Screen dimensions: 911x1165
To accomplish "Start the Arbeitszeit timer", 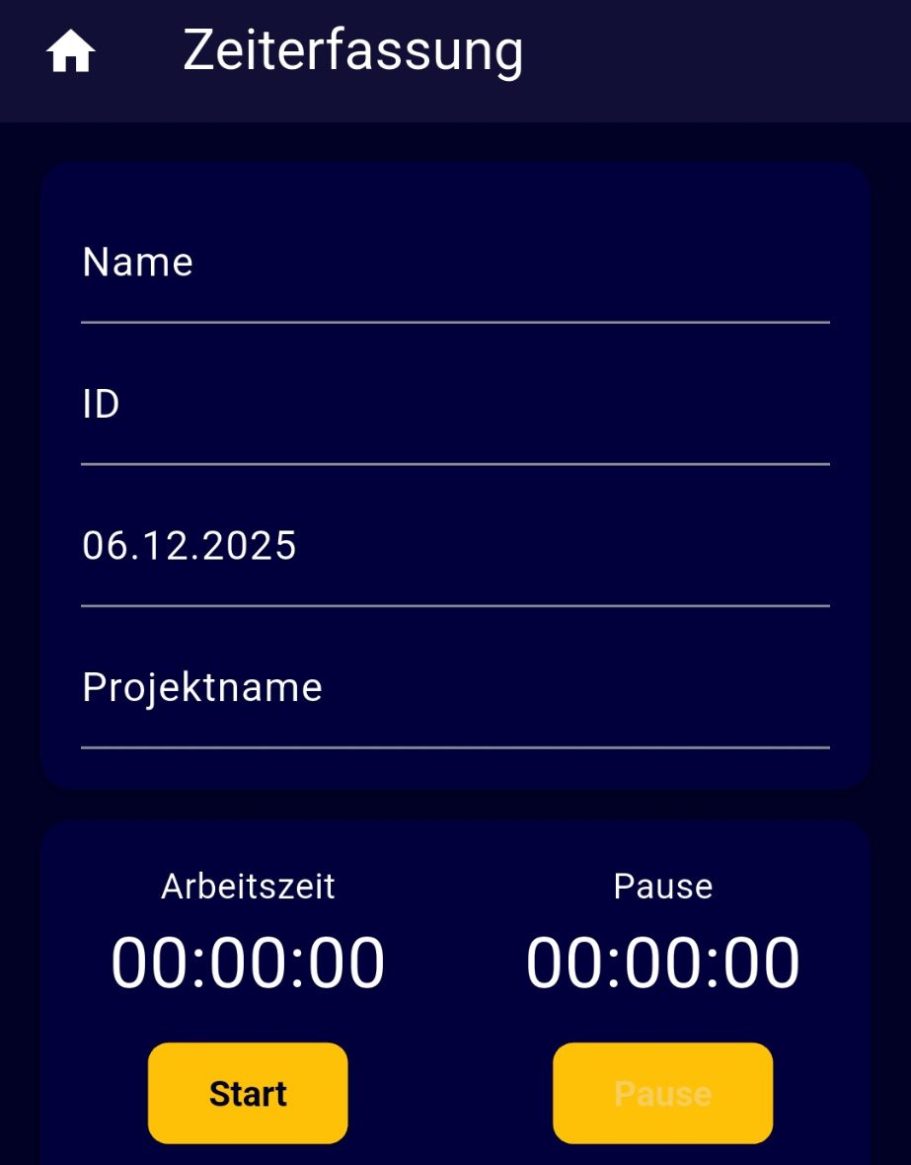I will point(248,1093).
